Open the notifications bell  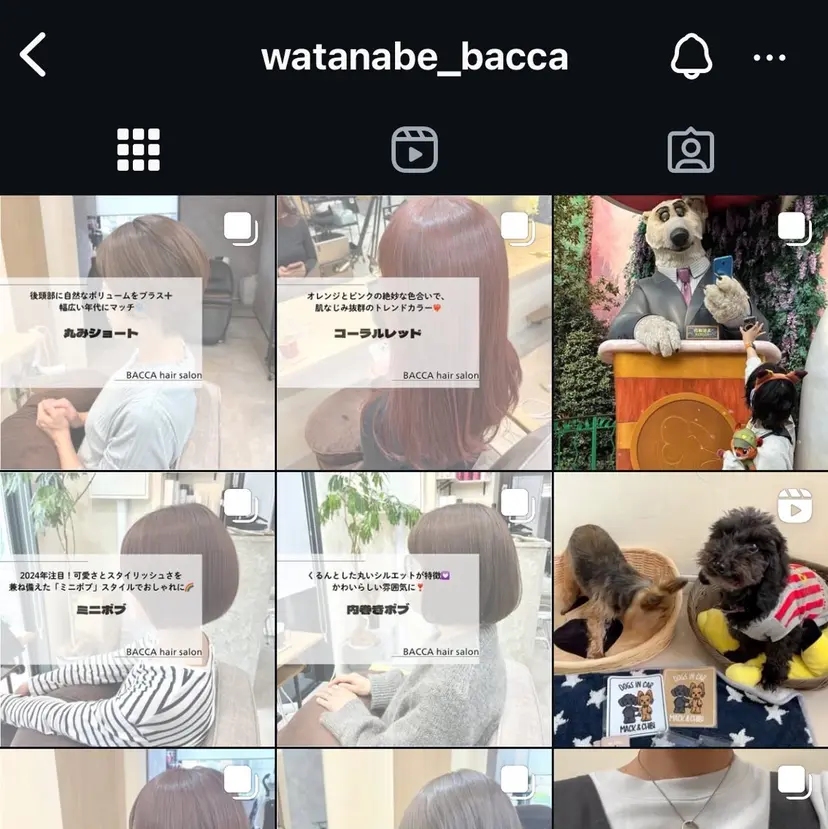click(x=691, y=56)
